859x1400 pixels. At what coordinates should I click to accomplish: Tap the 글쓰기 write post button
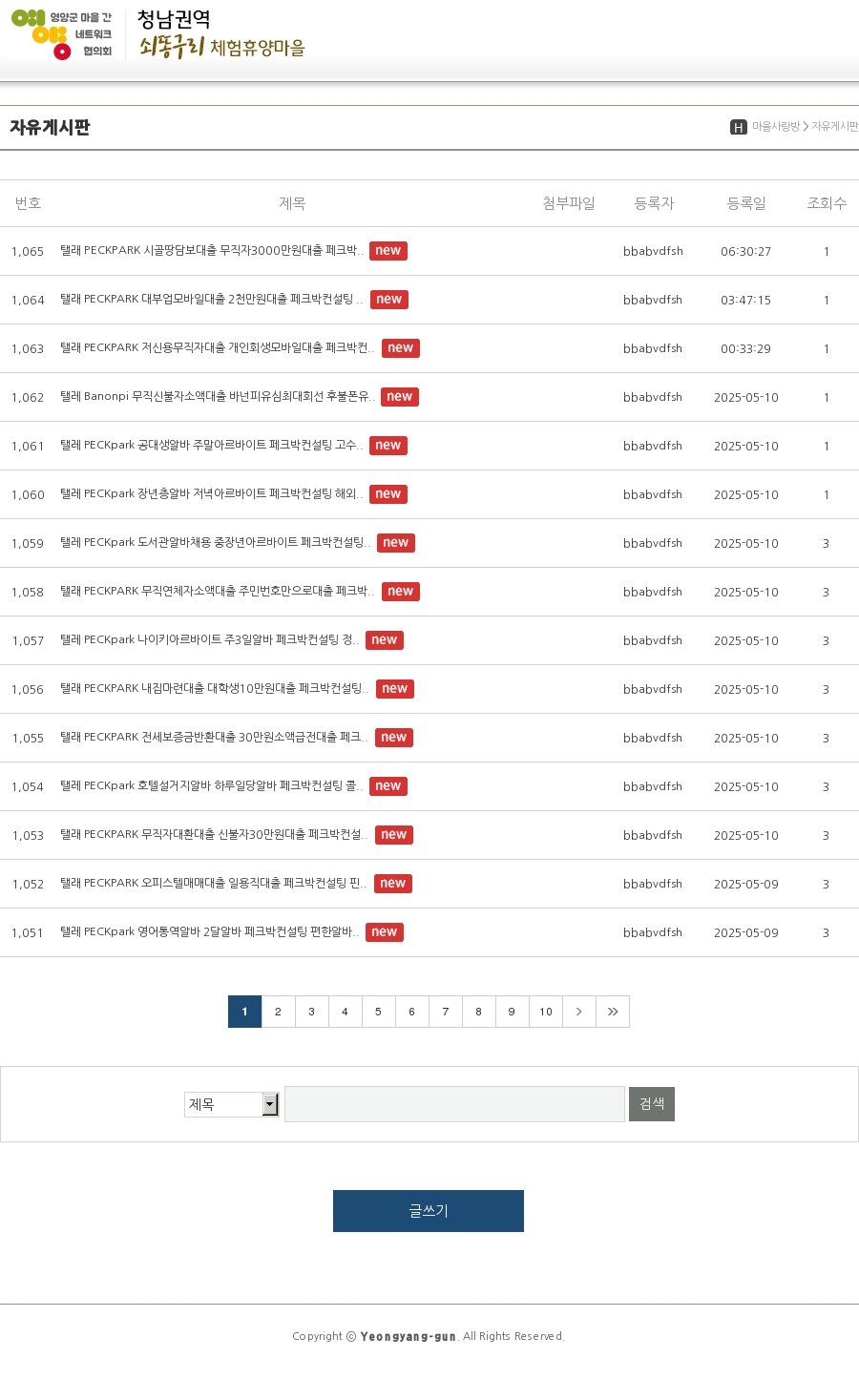click(429, 1211)
